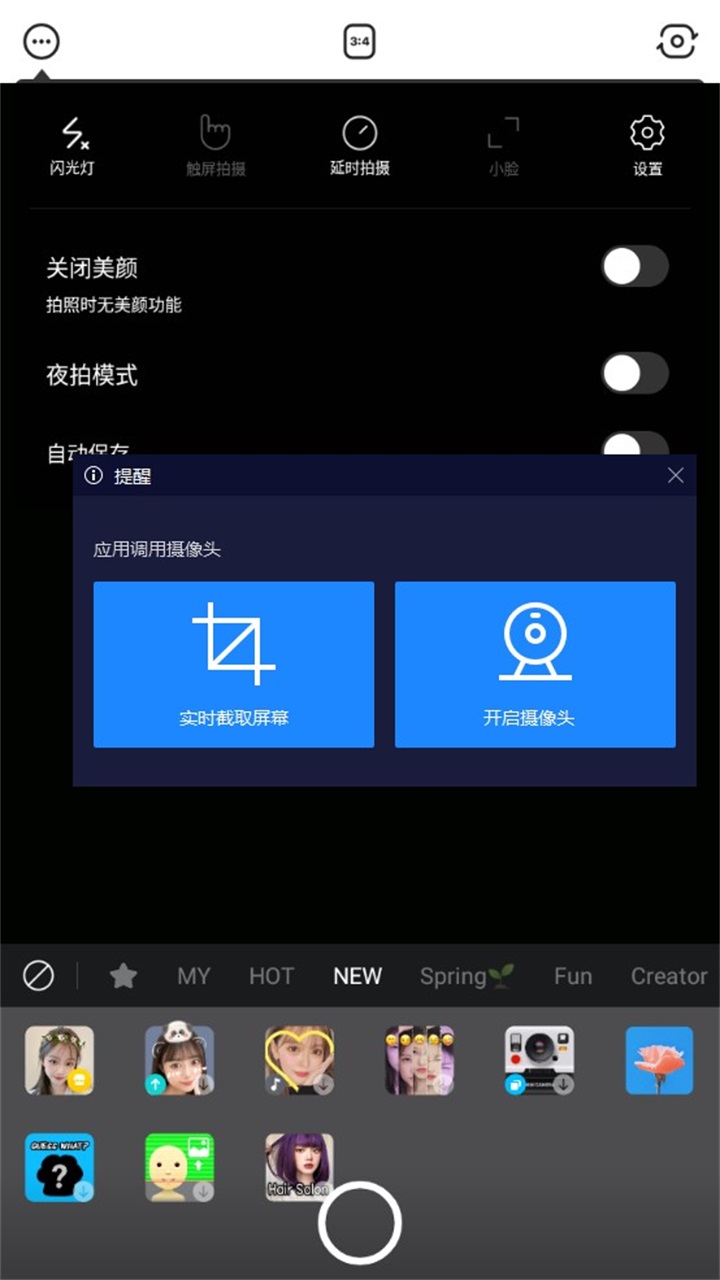Switch to the HOT sticker tab
The height and width of the screenshot is (1280, 720).
(x=271, y=976)
